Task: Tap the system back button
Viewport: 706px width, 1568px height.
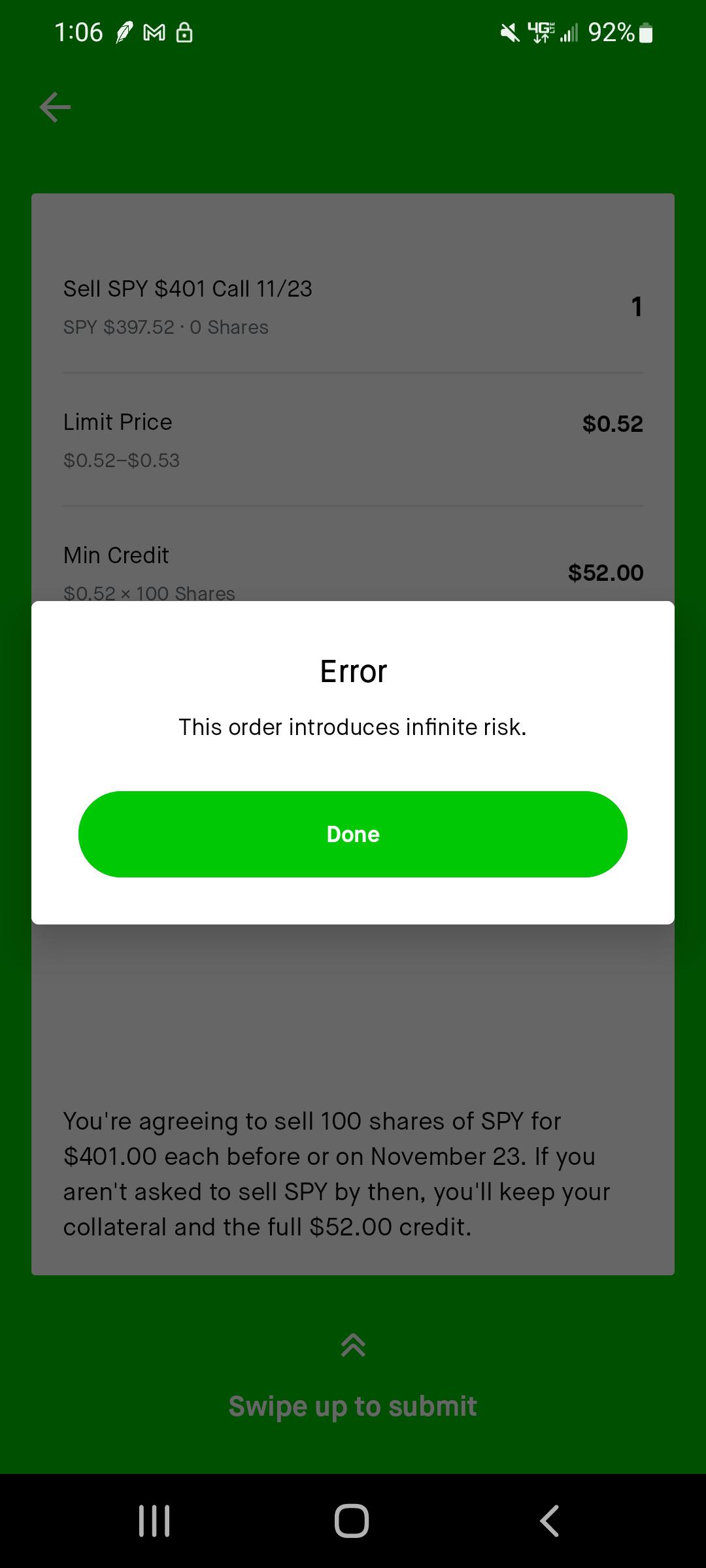Action: pos(550,1520)
